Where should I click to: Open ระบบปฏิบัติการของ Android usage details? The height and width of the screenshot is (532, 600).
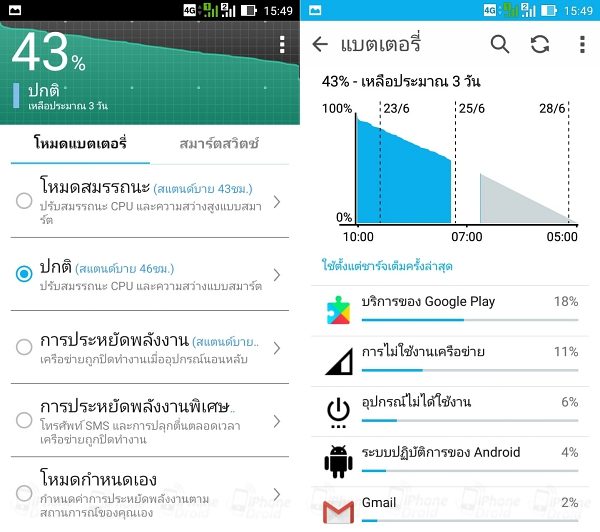(x=450, y=457)
